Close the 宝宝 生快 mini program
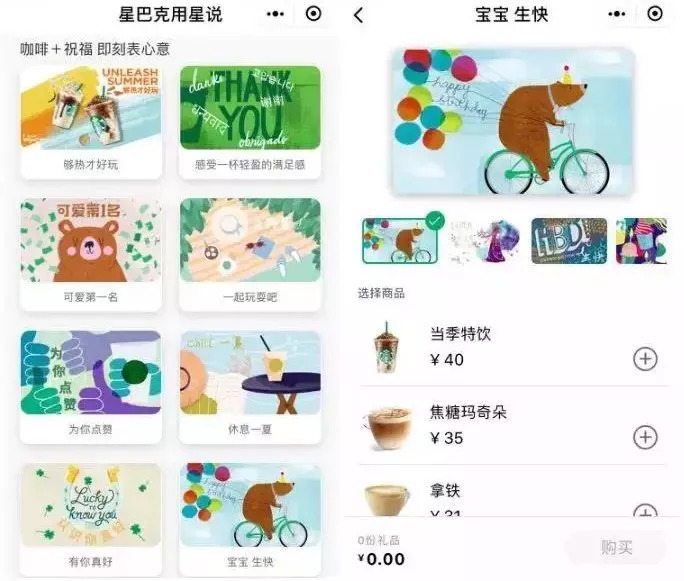Screen dimensions: 684x581 tap(655, 14)
